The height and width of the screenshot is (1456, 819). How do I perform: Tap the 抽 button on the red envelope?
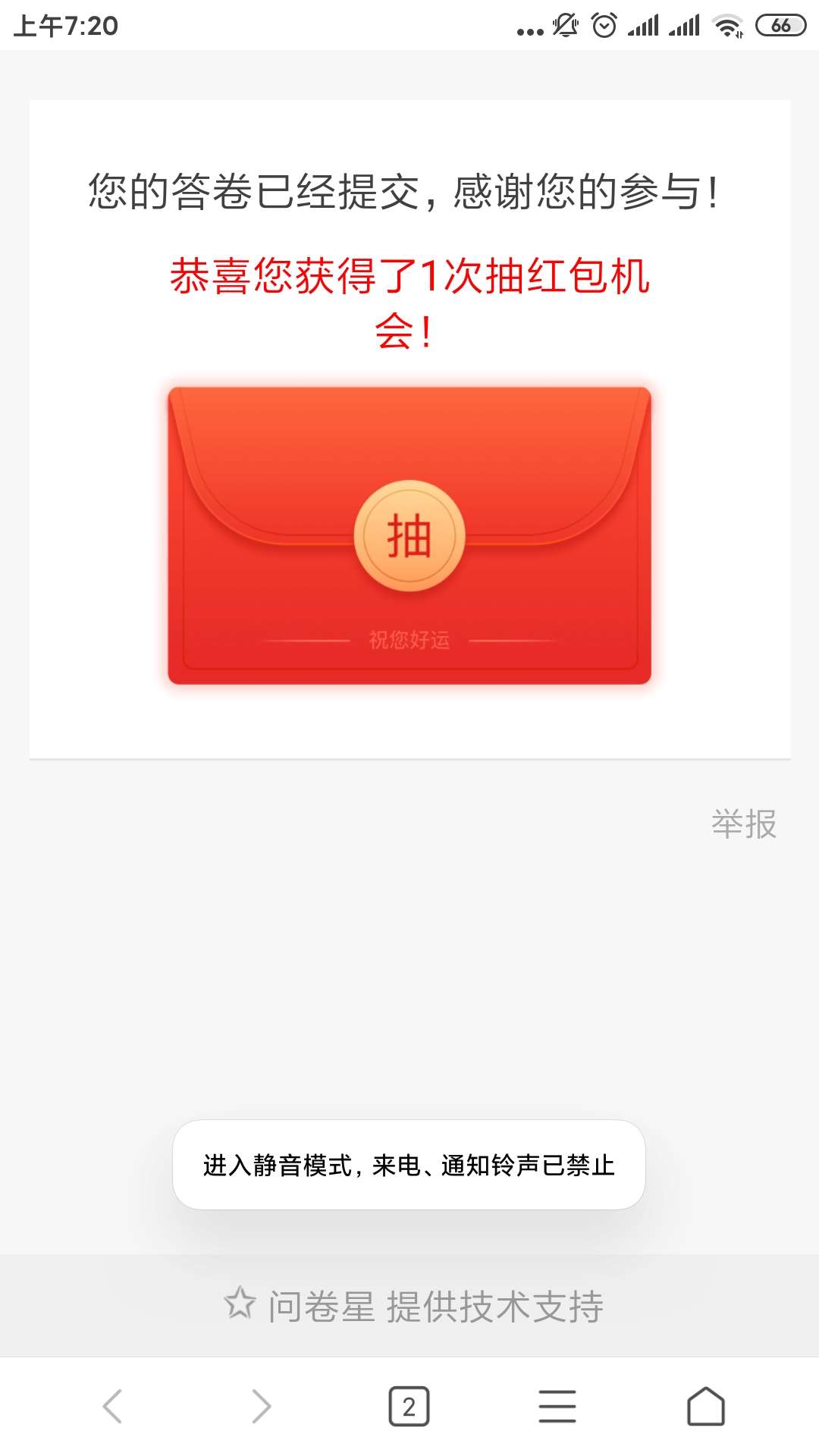tap(409, 536)
